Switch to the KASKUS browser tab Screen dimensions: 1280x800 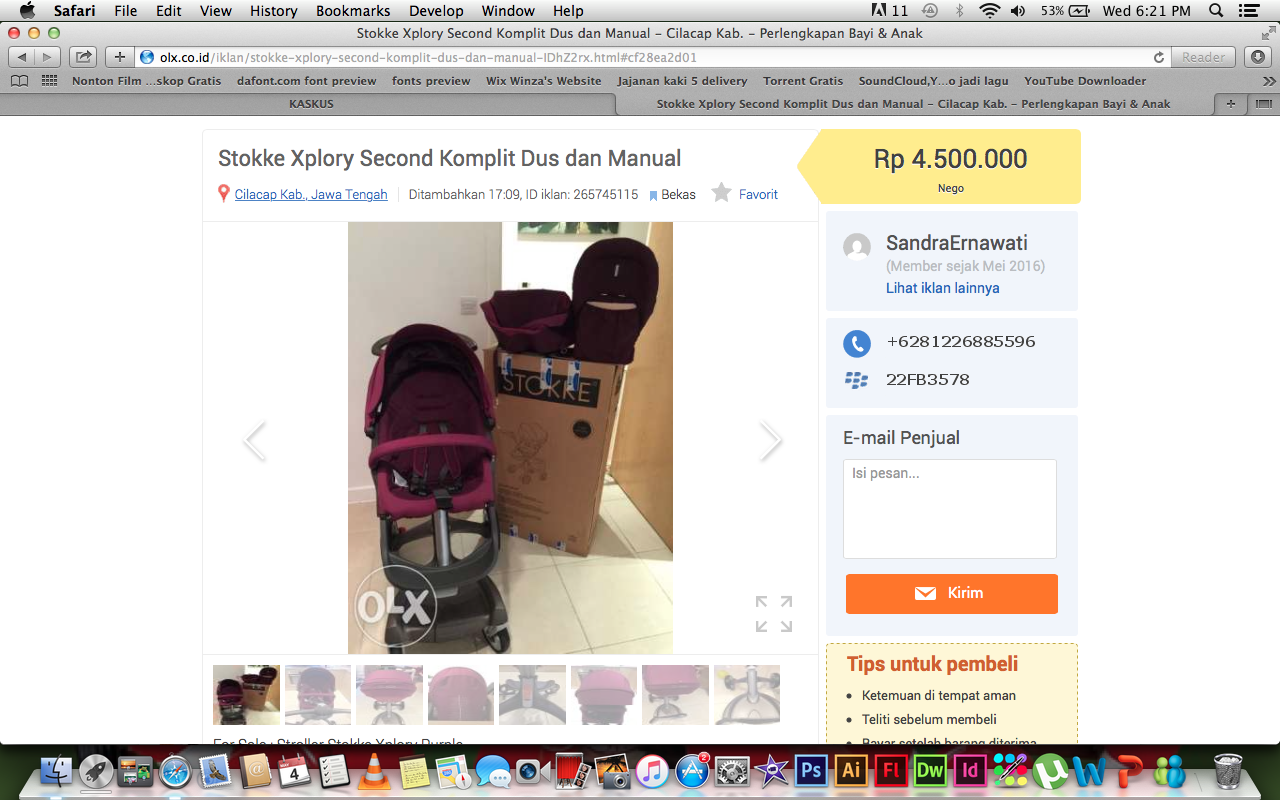[311, 103]
